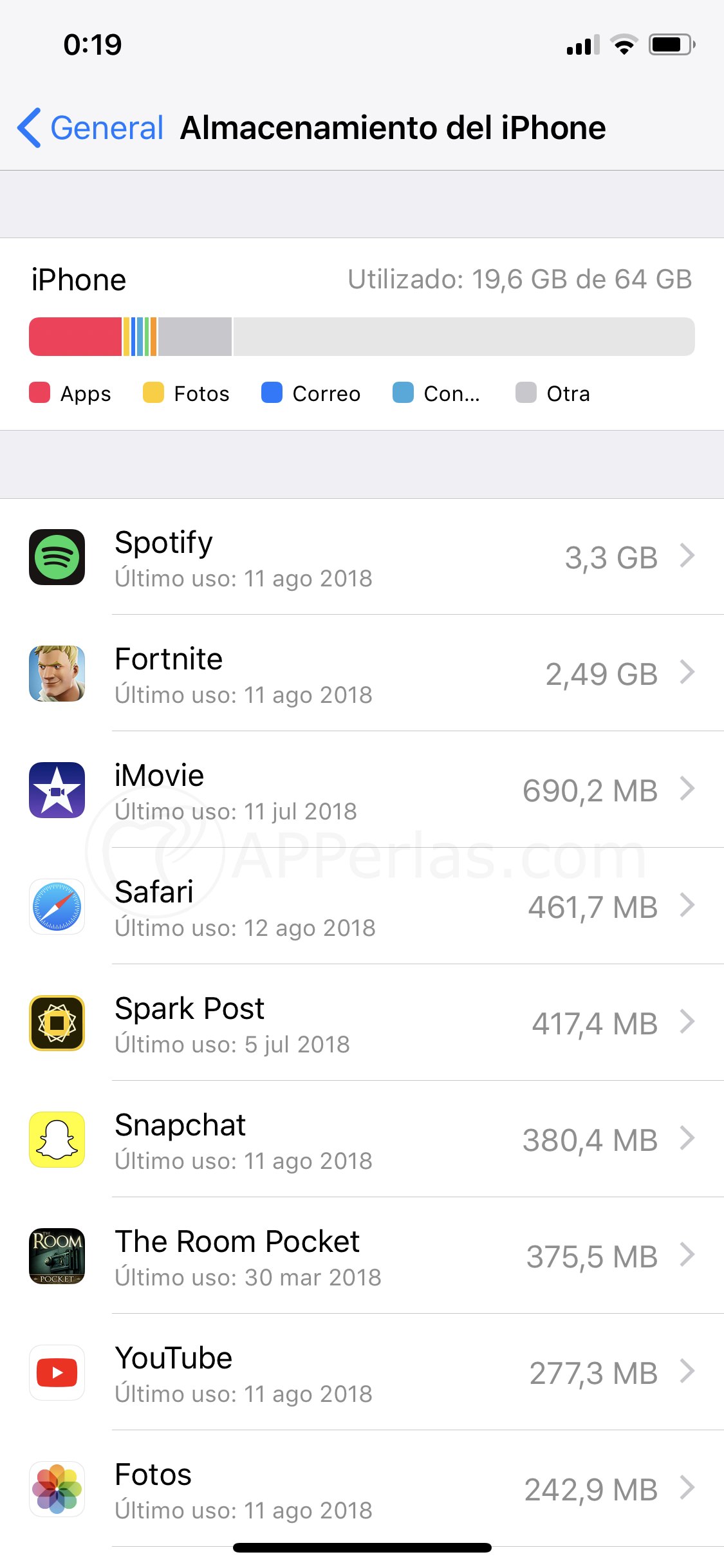Tap the Fotos flower icon

click(x=57, y=1490)
